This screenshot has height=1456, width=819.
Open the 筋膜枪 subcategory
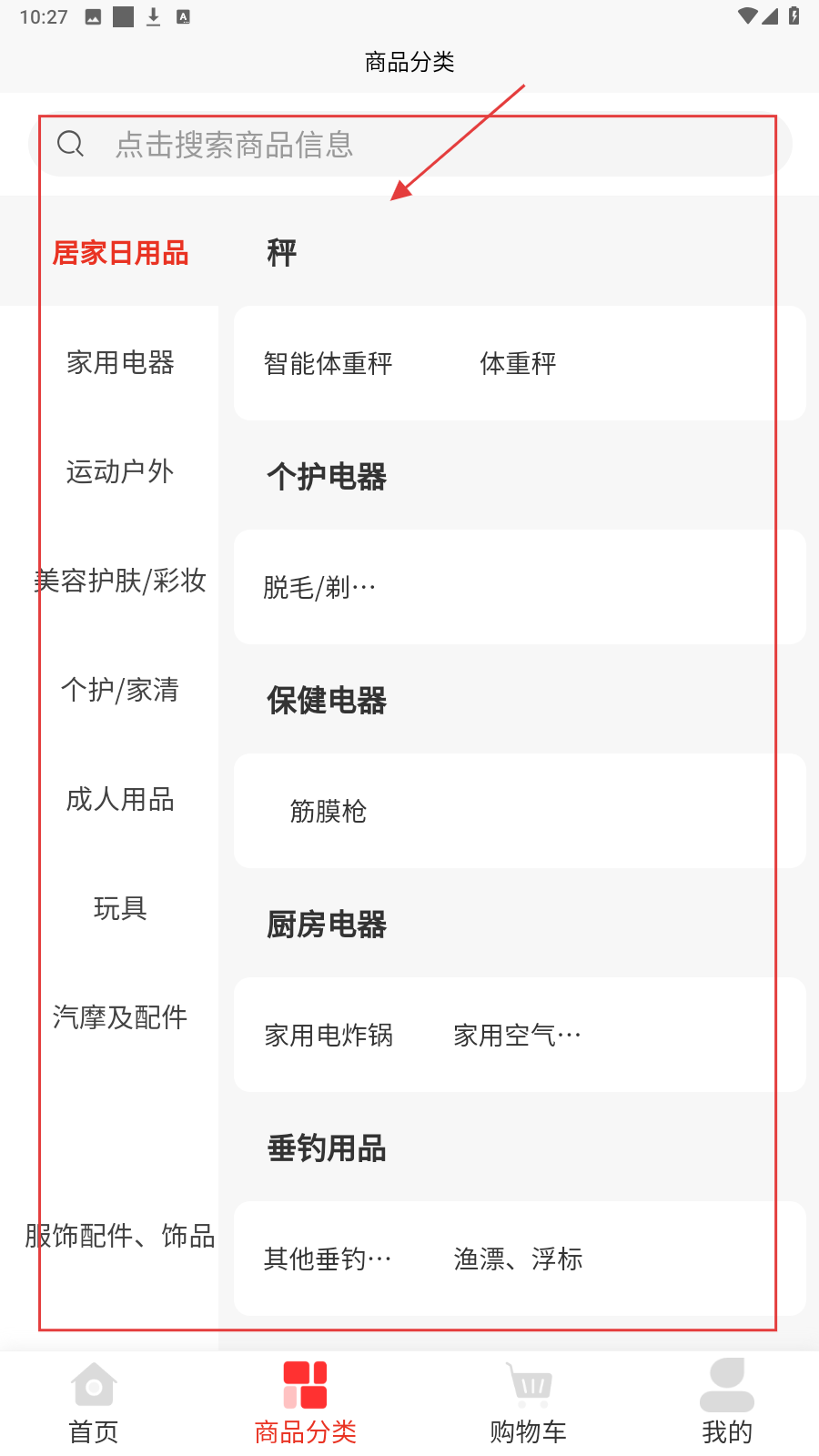[328, 812]
